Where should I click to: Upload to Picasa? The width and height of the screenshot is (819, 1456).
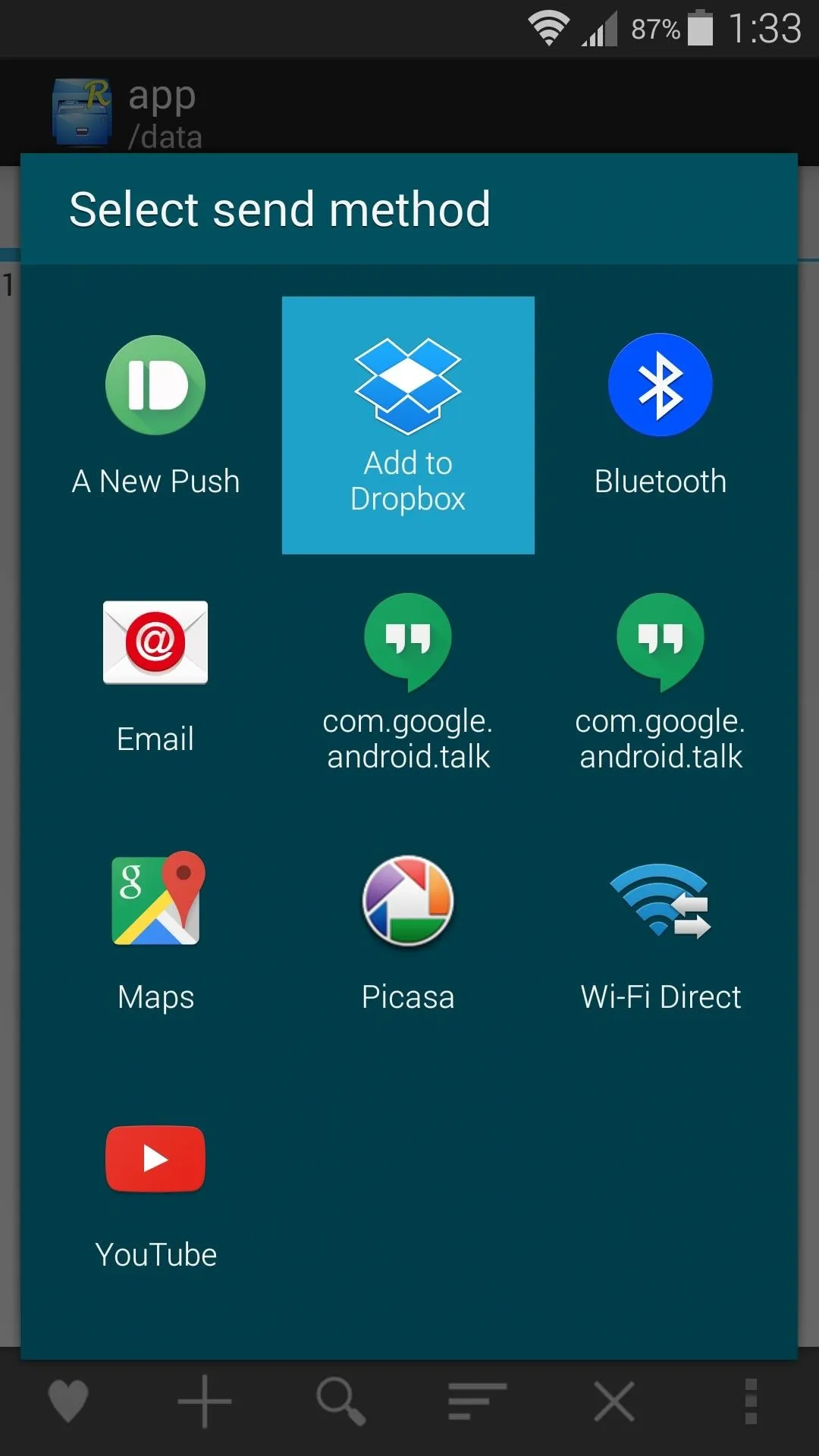[408, 940]
